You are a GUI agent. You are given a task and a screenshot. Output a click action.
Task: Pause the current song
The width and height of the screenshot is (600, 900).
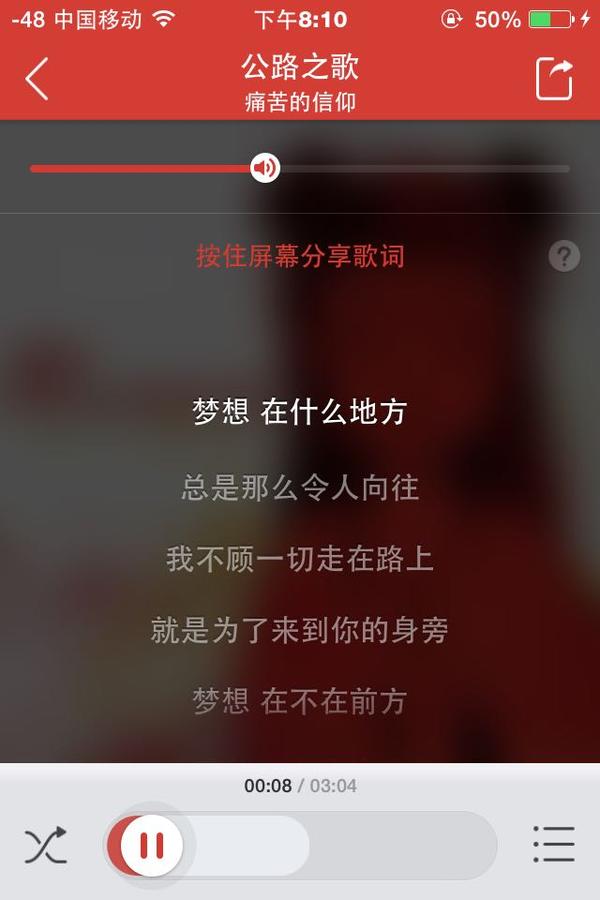tap(151, 846)
